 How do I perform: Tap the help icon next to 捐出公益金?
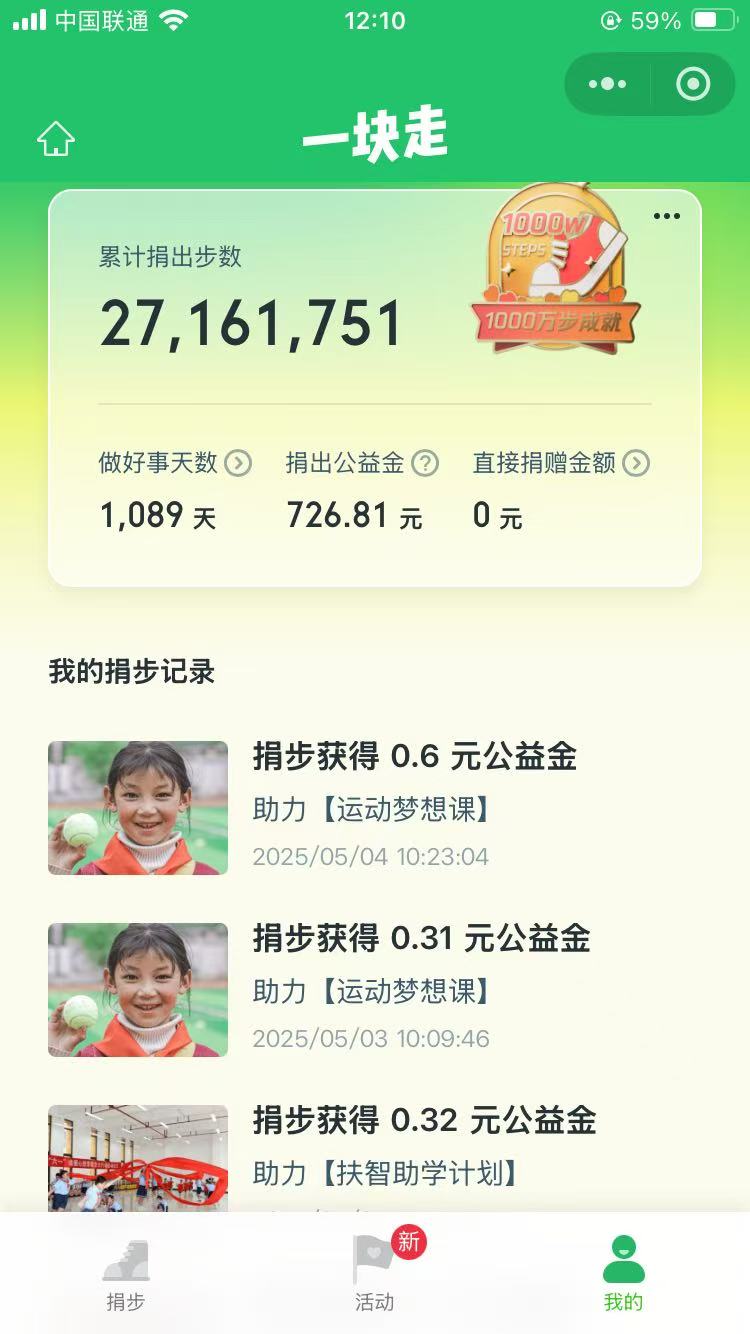click(x=426, y=463)
